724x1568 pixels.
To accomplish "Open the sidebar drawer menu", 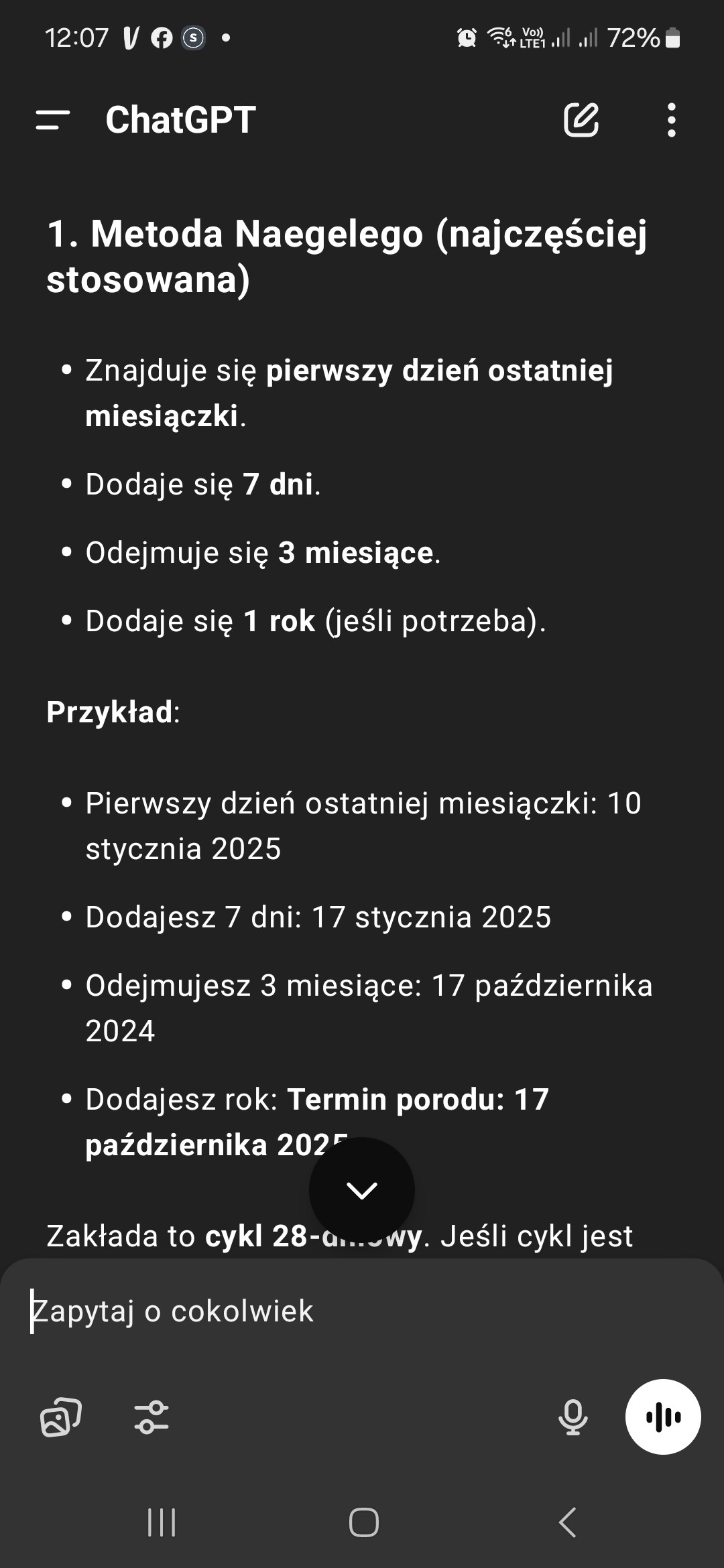I will (53, 121).
